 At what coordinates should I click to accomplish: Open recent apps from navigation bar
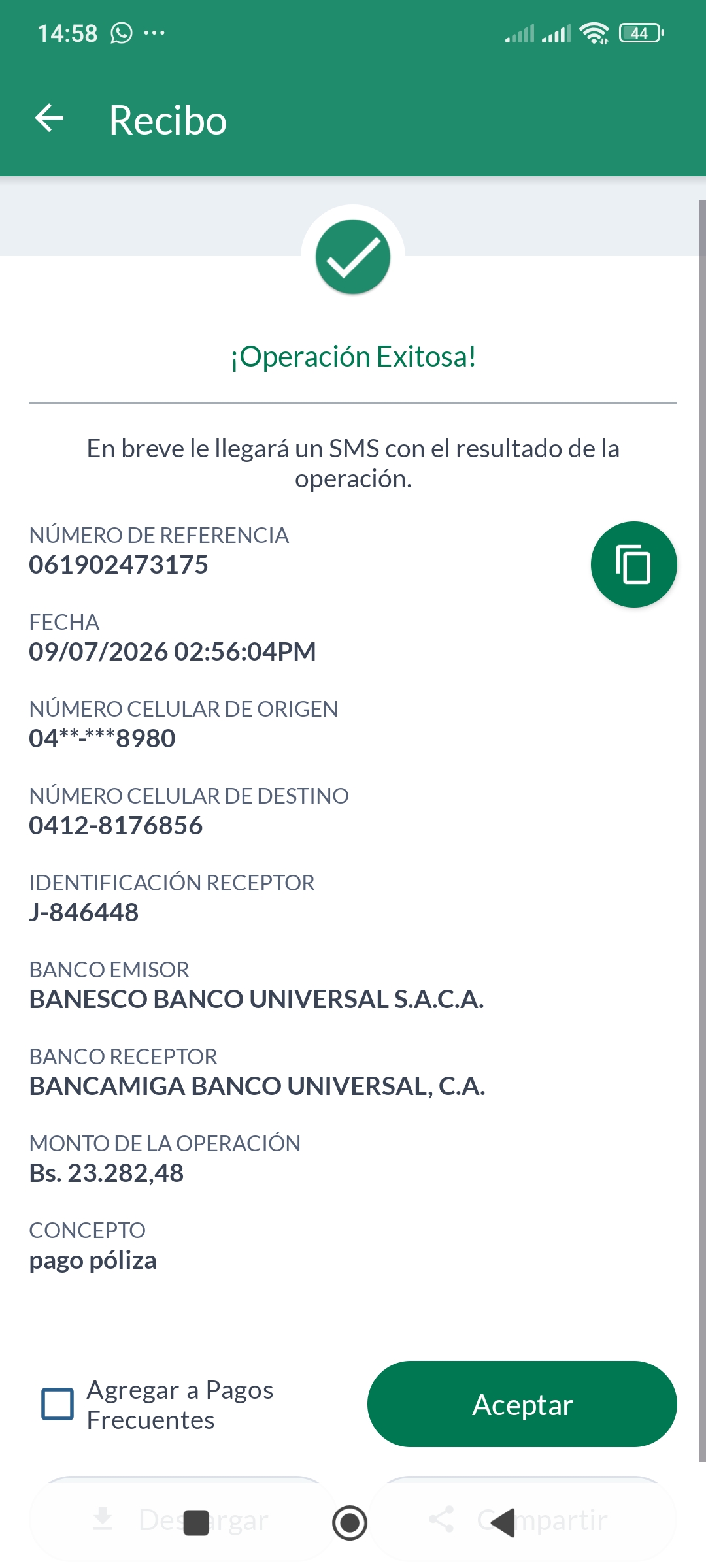pyautogui.click(x=196, y=1522)
